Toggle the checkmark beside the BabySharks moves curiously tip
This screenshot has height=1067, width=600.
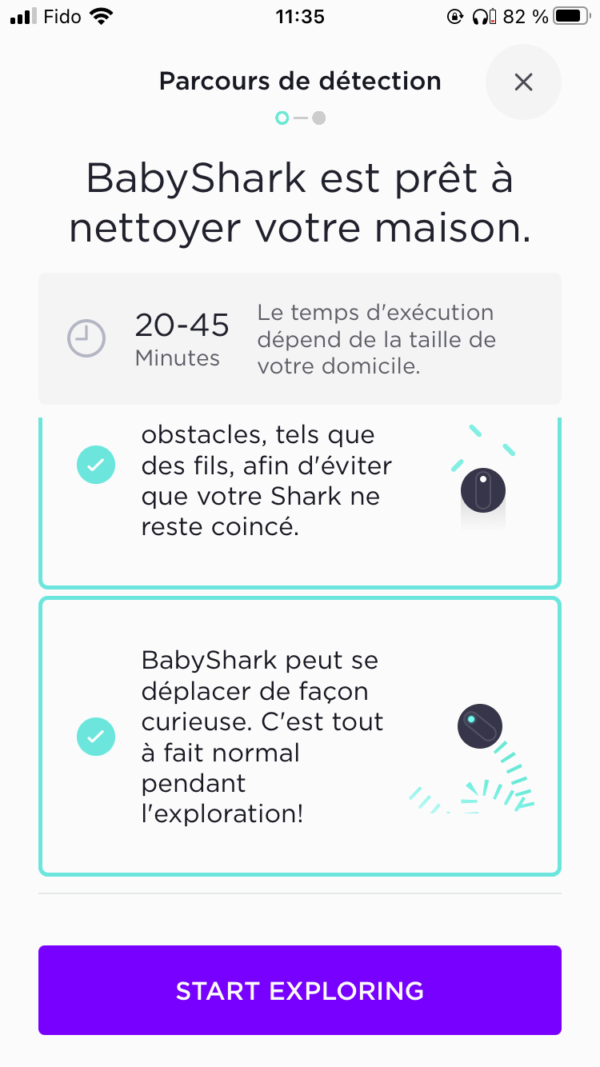pyautogui.click(x=96, y=737)
